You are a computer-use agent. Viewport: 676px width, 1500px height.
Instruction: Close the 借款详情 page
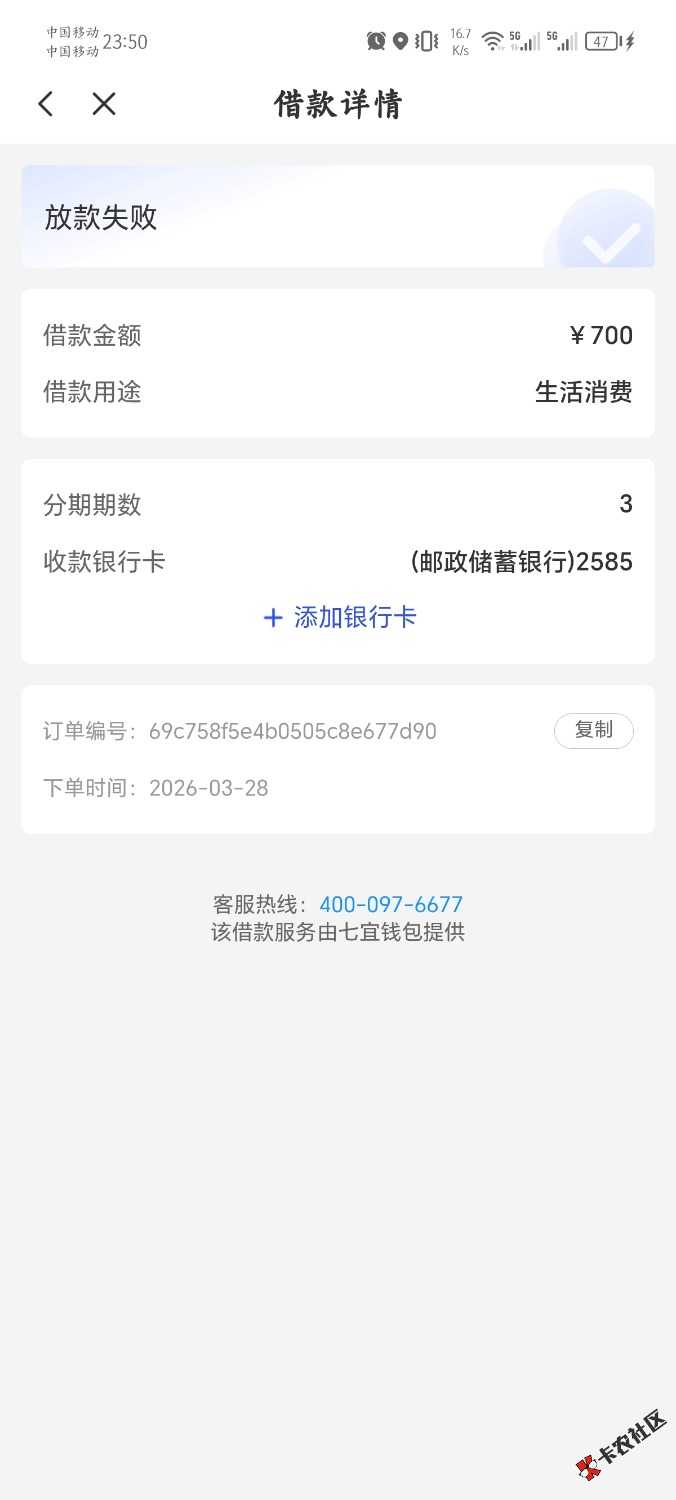click(x=104, y=104)
